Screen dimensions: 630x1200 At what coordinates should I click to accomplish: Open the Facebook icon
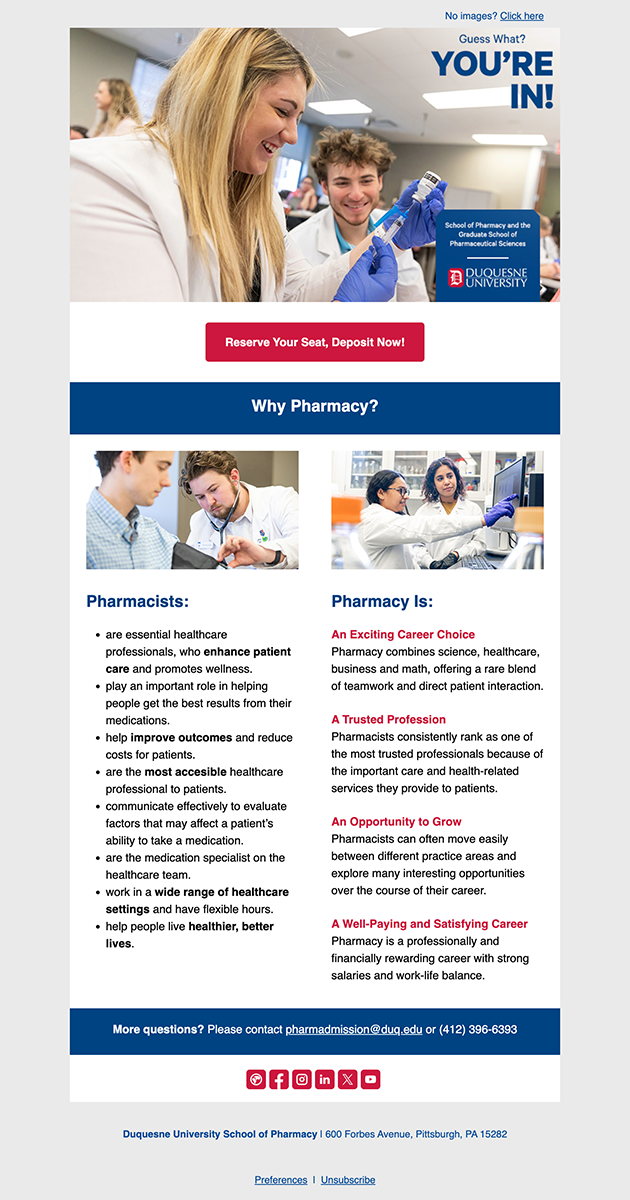click(x=279, y=1079)
